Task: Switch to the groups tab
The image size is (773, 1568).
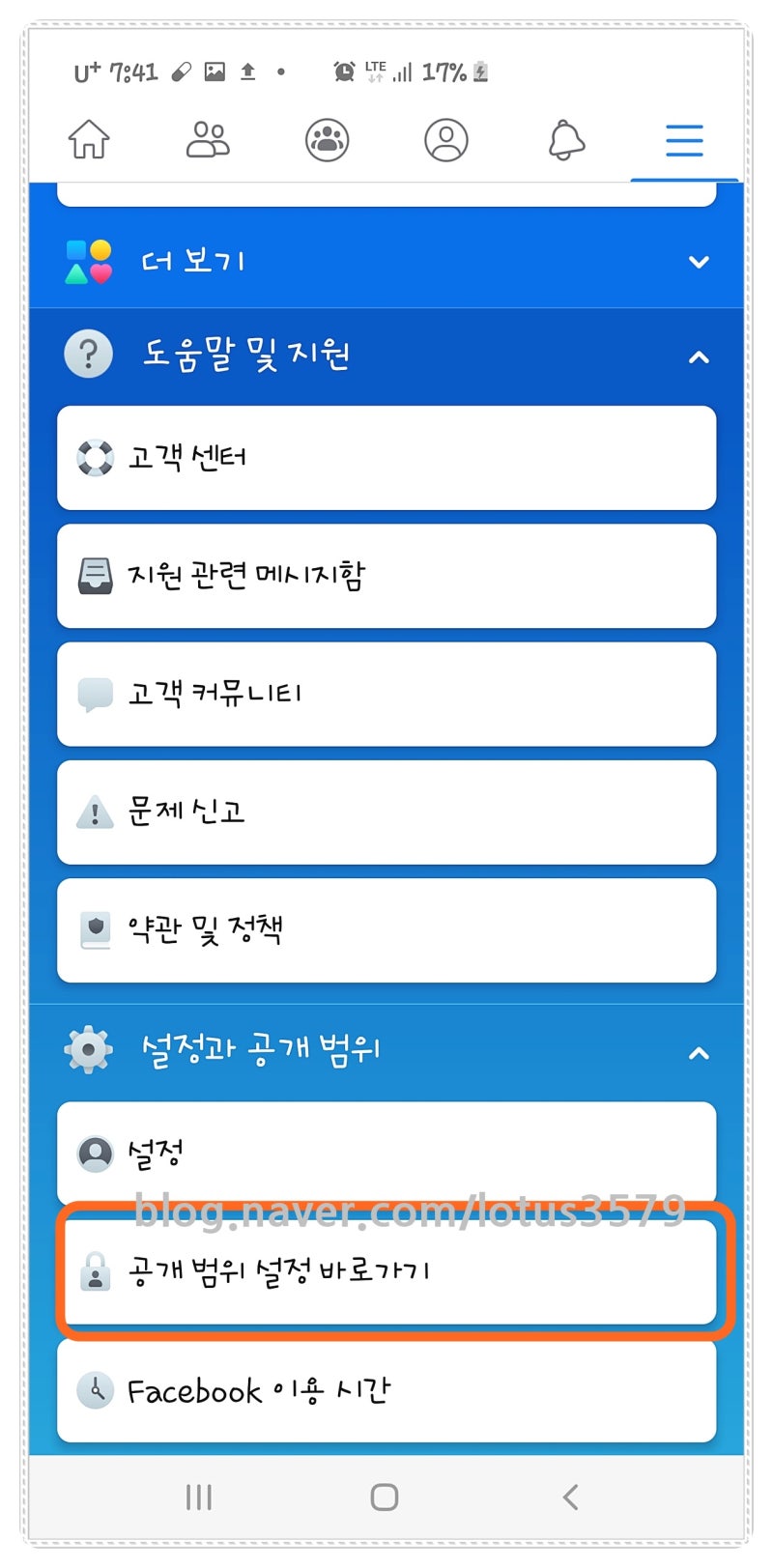Action: click(x=328, y=140)
